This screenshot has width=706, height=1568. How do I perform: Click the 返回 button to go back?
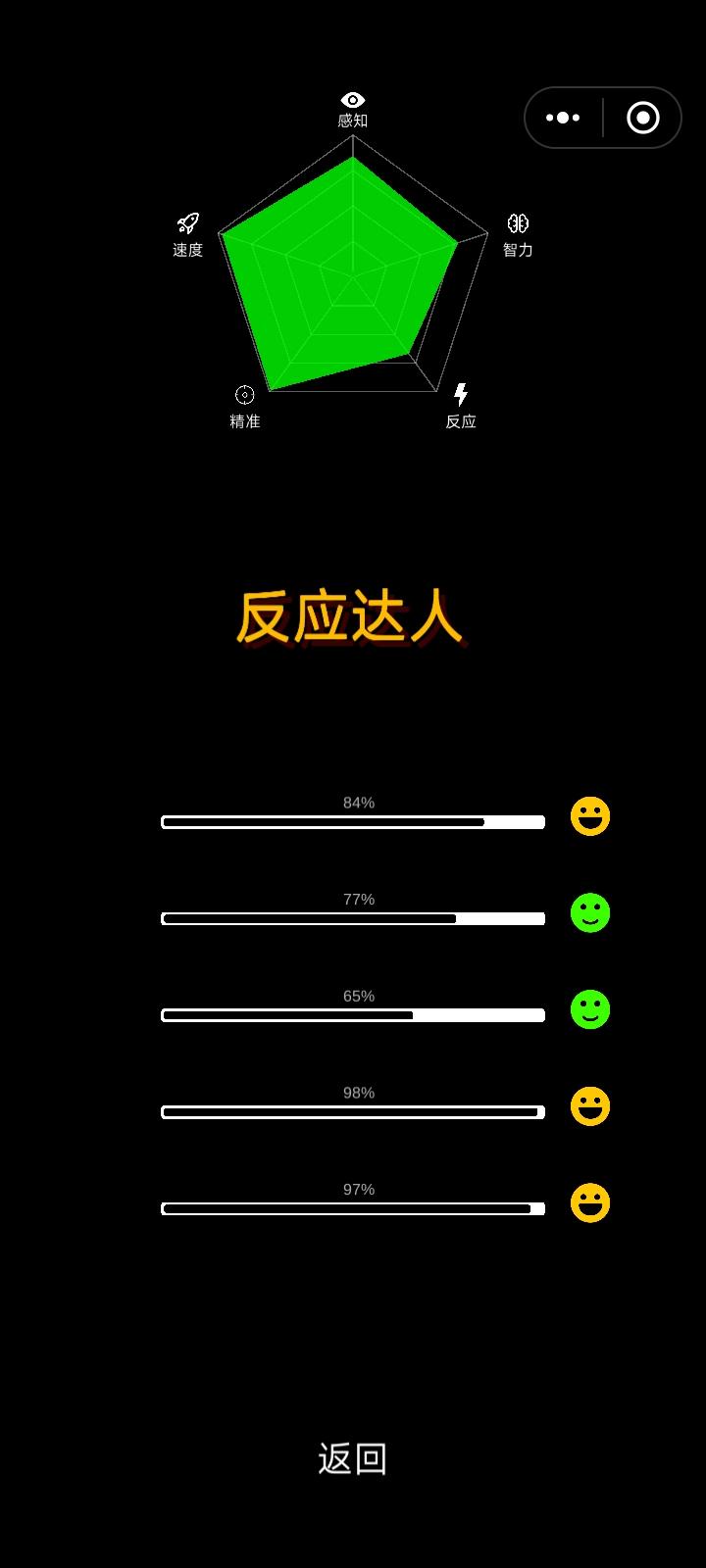[352, 1458]
